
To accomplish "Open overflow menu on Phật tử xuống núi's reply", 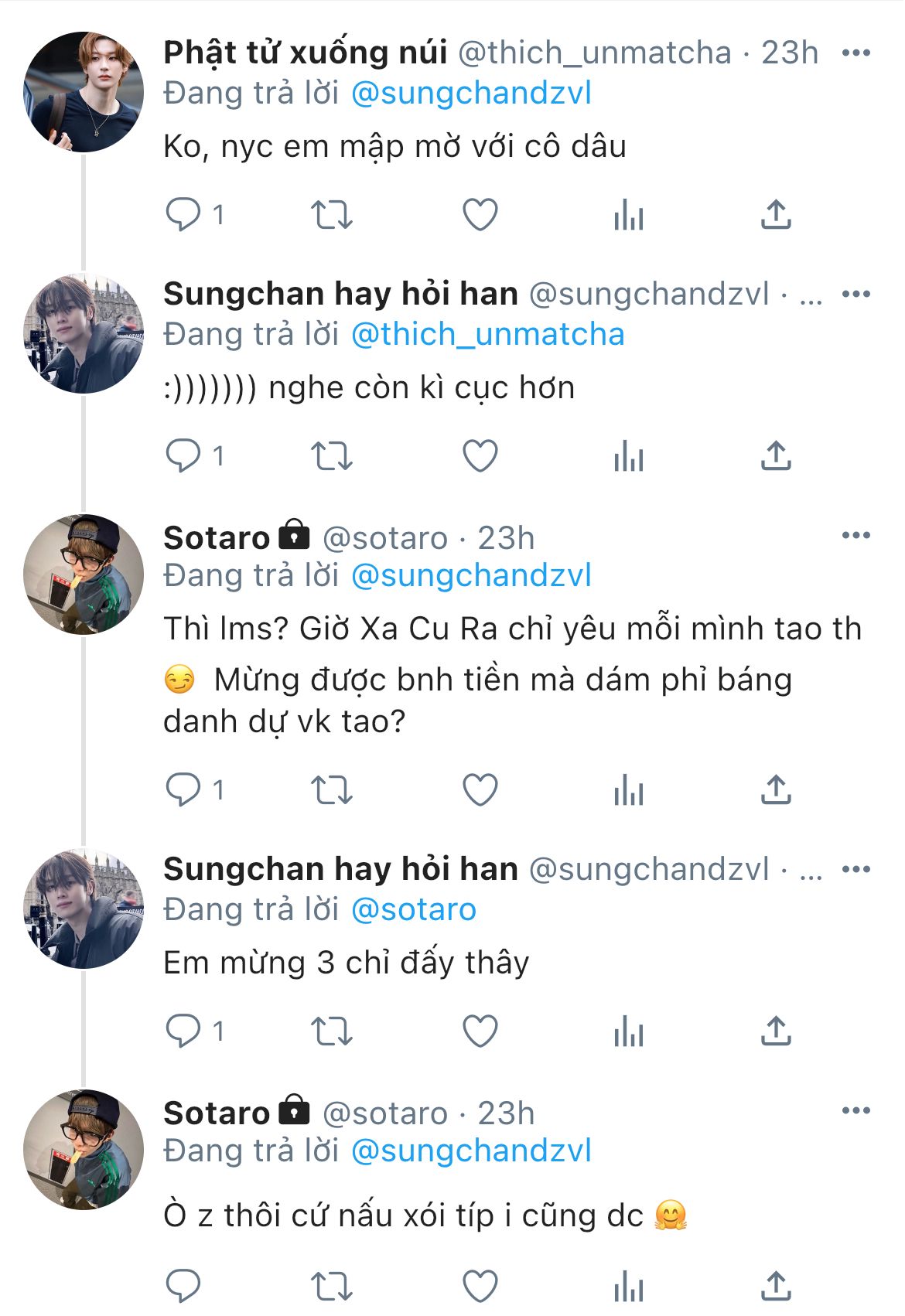I will 855,53.
